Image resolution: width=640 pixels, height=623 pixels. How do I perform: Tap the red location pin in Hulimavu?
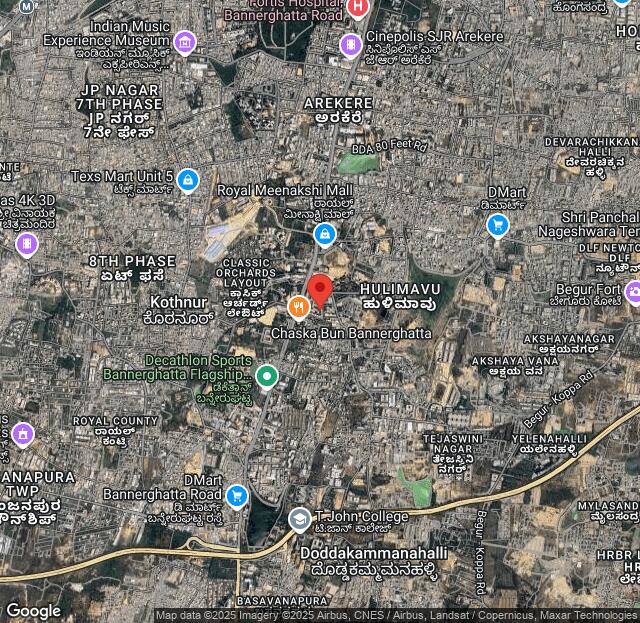coord(319,290)
